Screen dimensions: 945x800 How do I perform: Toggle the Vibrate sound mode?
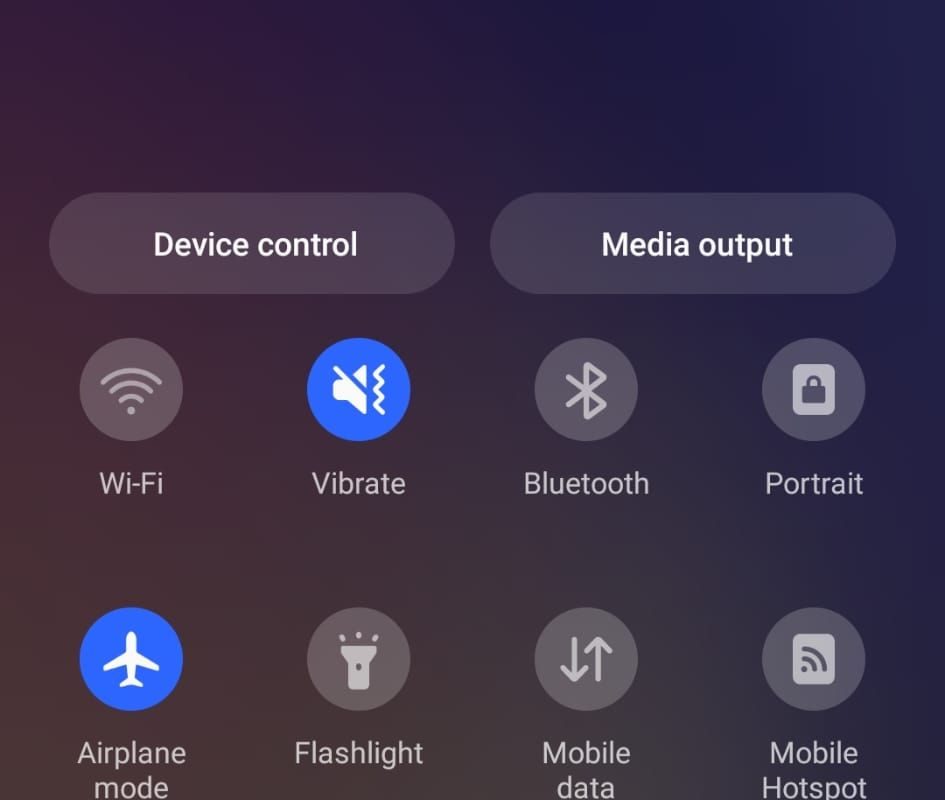358,389
